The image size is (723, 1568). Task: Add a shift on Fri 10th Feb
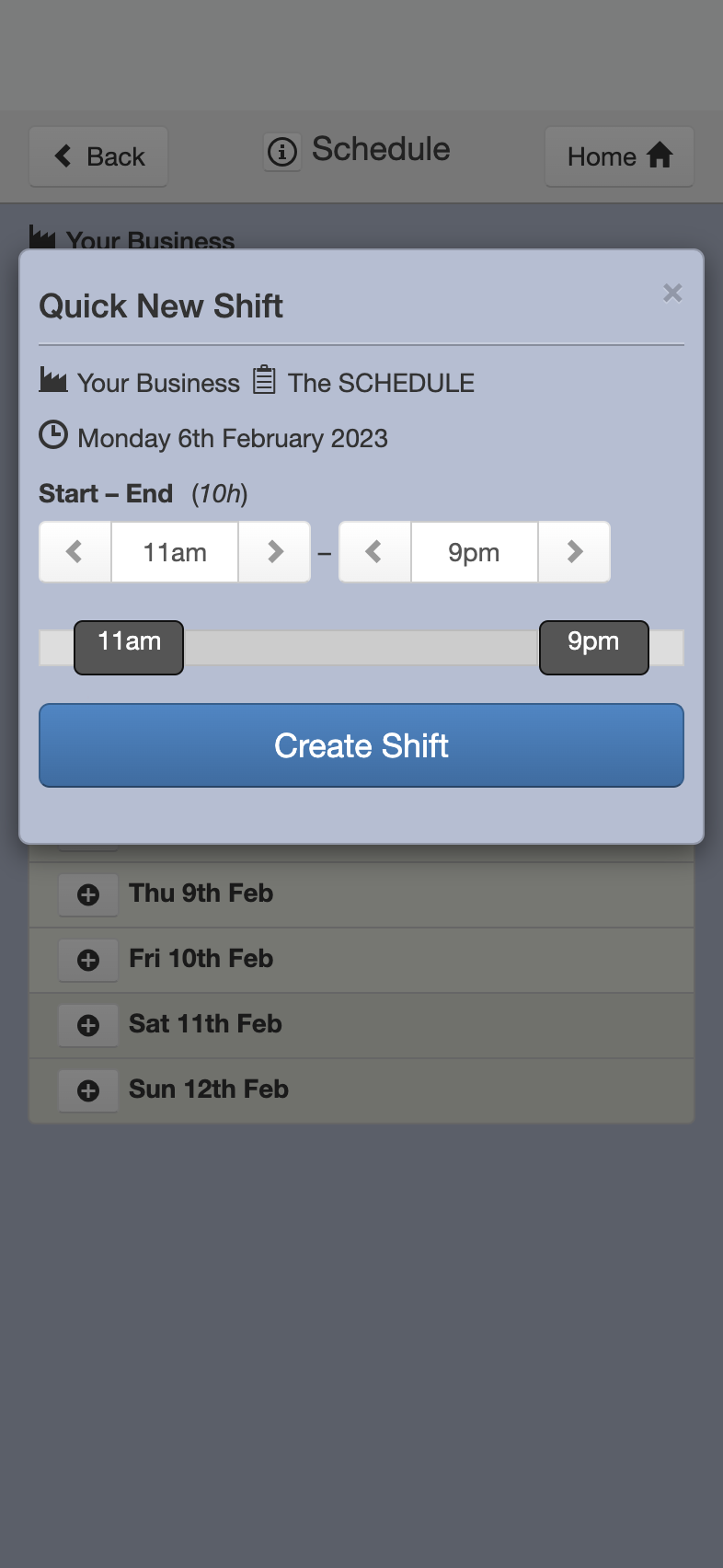[x=88, y=960]
